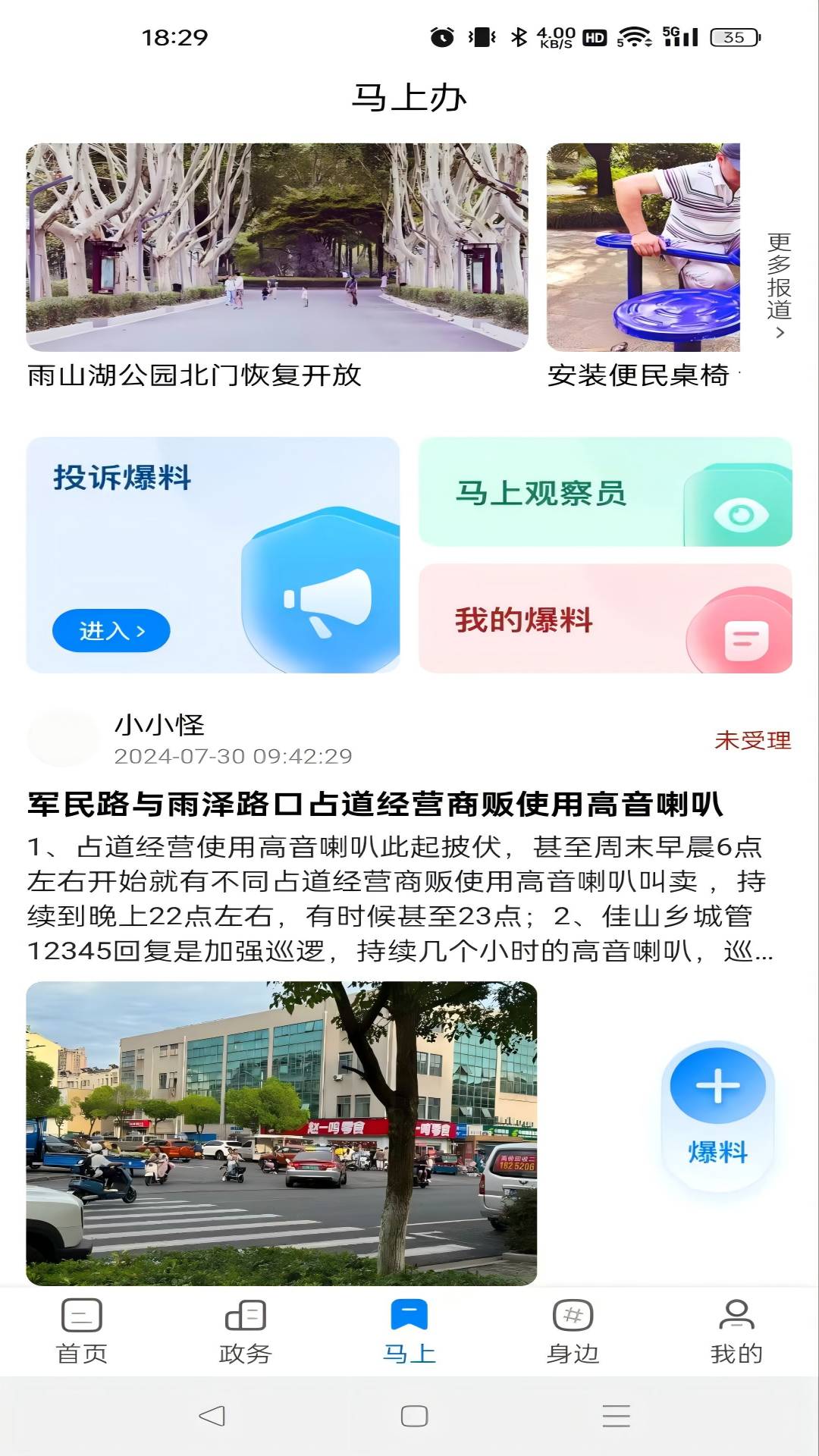Open the post about 军民路与雨泽路口占道经营

pos(375,804)
